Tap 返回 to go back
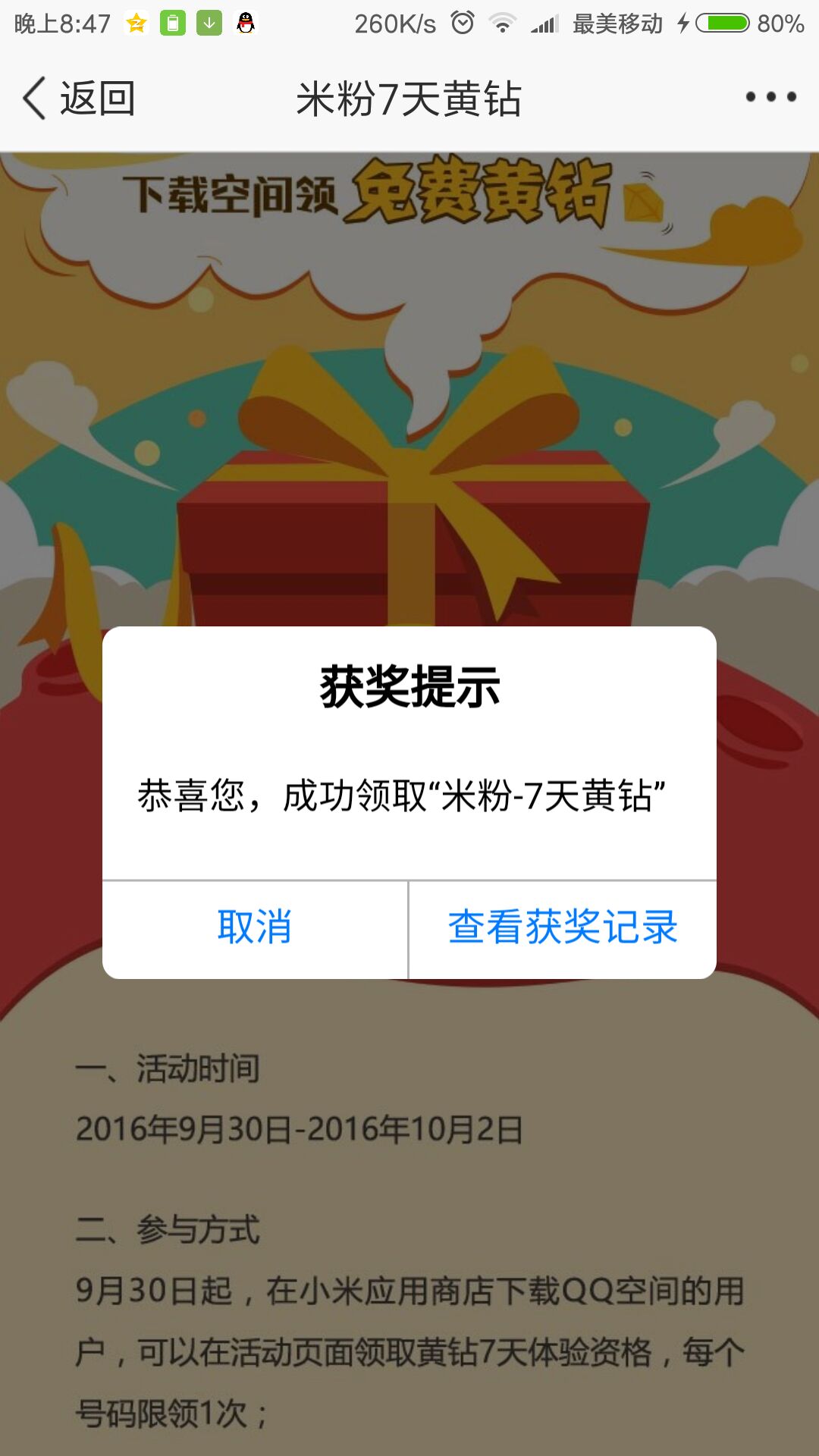This screenshot has height=1456, width=819. pos(80,99)
